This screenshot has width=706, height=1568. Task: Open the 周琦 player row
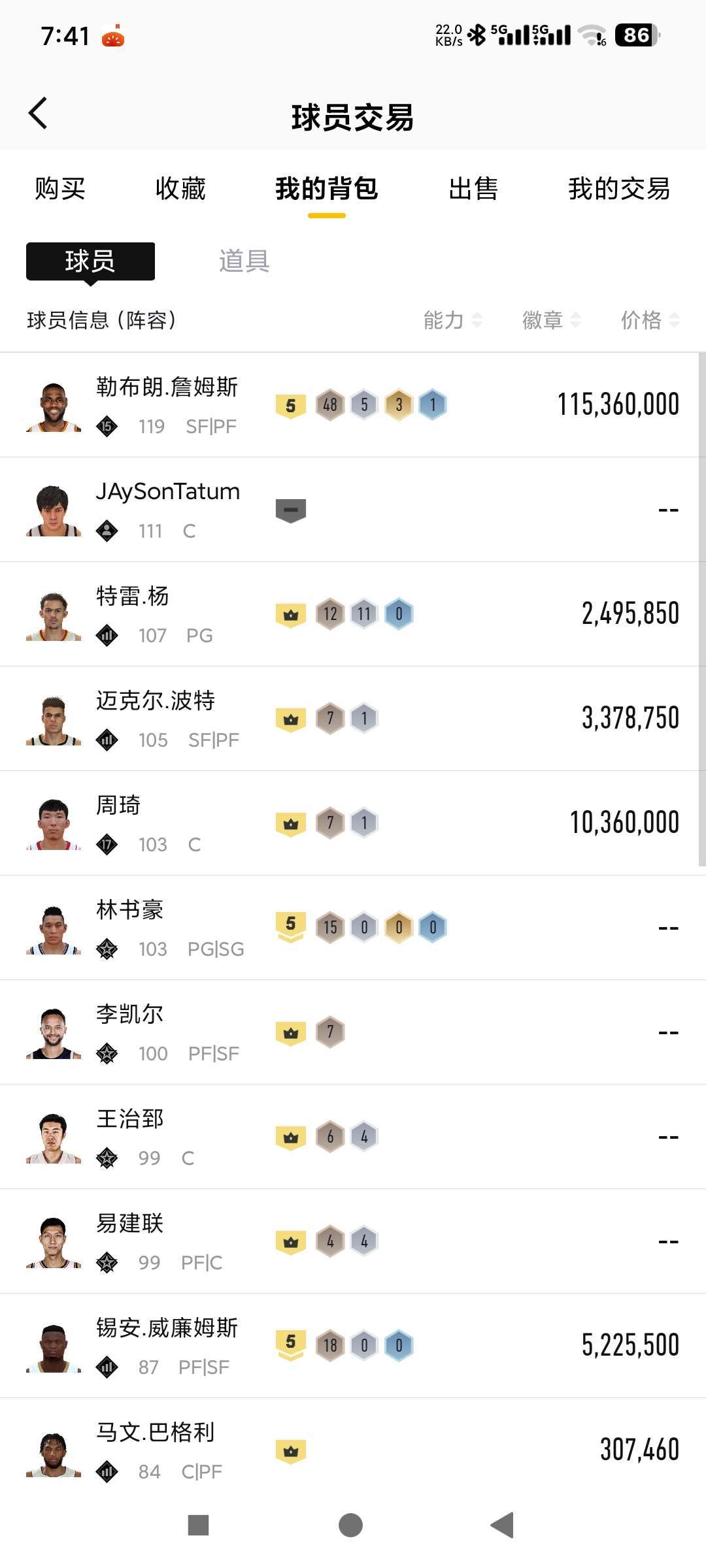coord(353,823)
